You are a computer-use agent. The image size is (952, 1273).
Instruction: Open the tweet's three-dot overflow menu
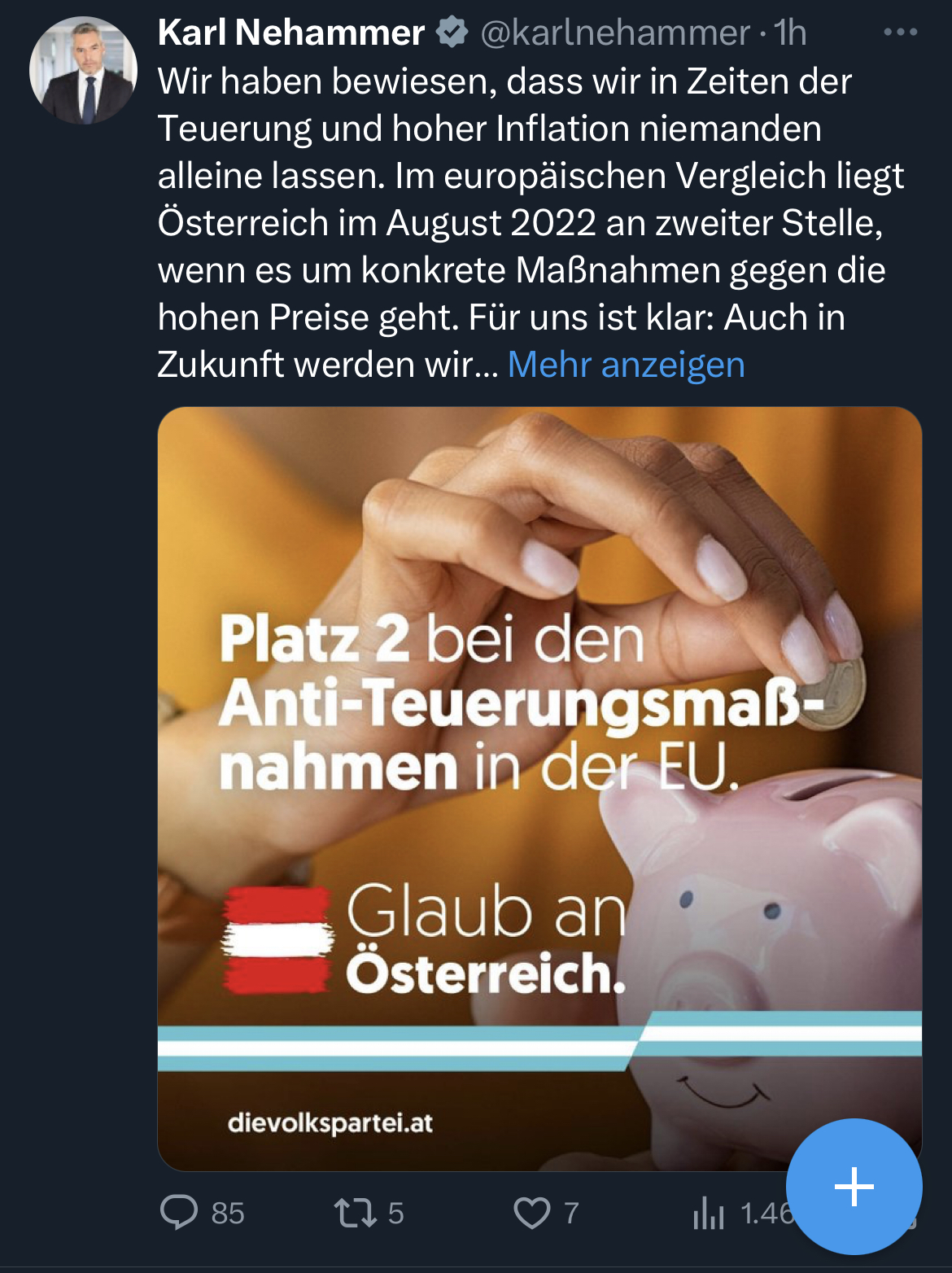point(900,33)
